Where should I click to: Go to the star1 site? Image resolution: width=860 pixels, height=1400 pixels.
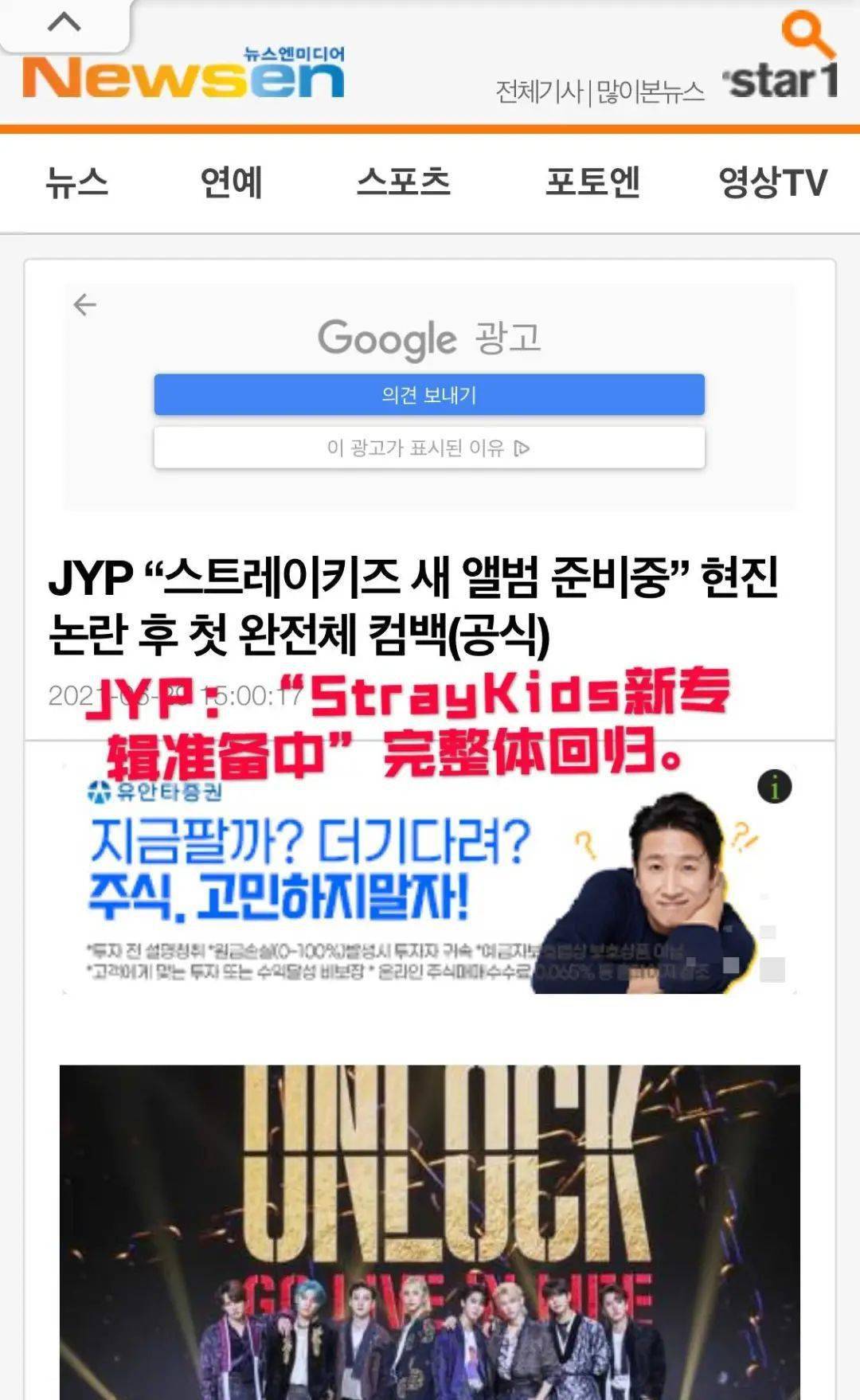(780, 81)
